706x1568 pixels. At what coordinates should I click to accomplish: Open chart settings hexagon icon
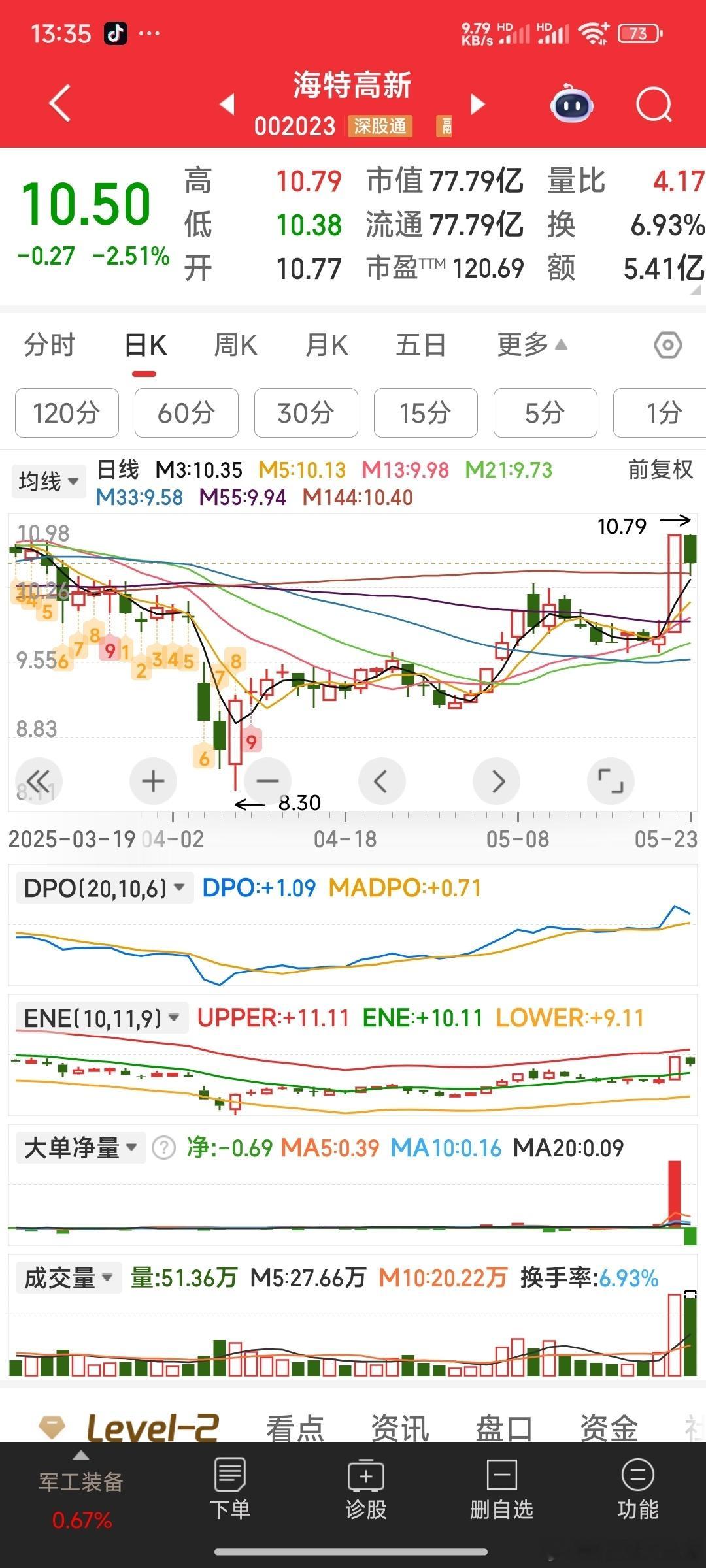click(668, 345)
